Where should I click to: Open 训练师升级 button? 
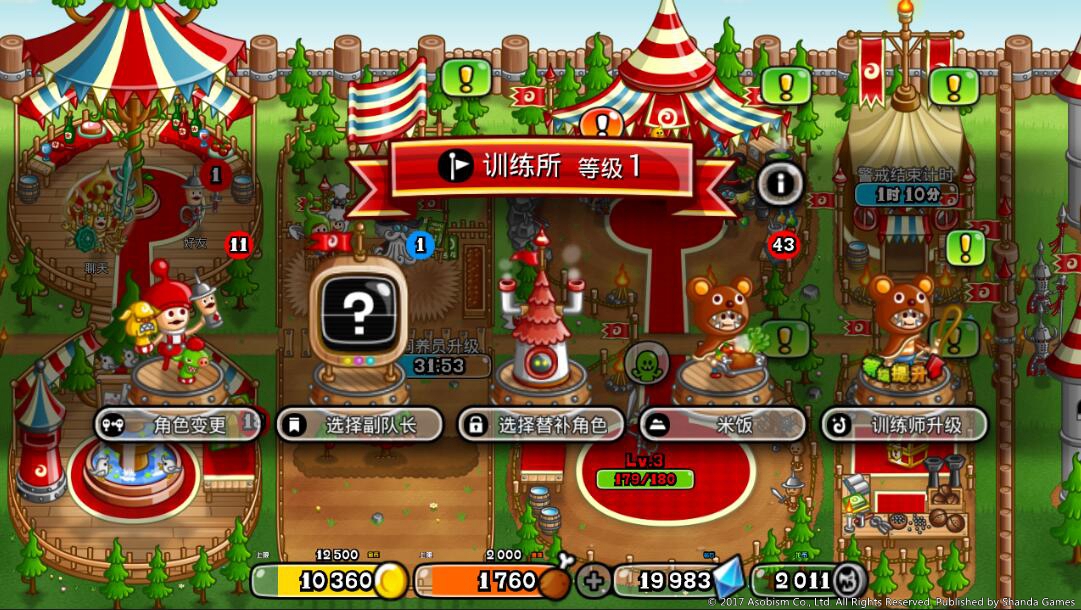[x=903, y=424]
